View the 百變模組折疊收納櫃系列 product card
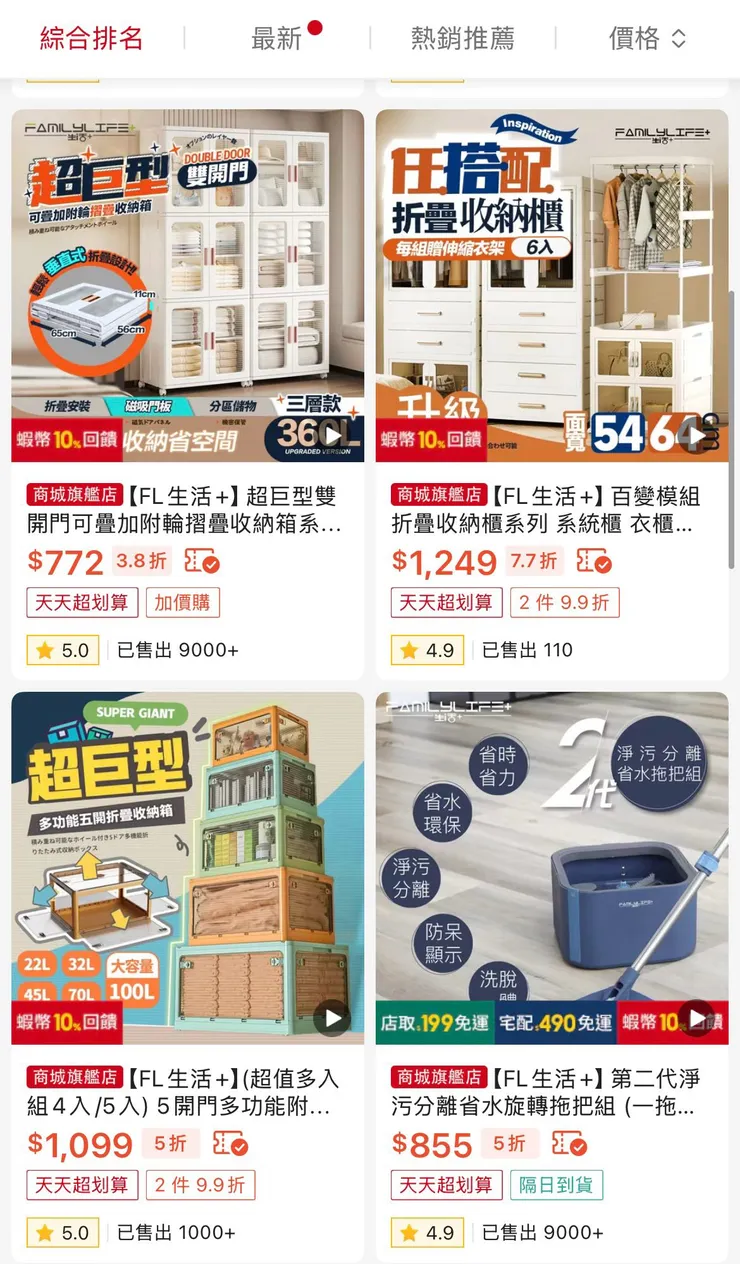740x1264 pixels. tap(552, 286)
